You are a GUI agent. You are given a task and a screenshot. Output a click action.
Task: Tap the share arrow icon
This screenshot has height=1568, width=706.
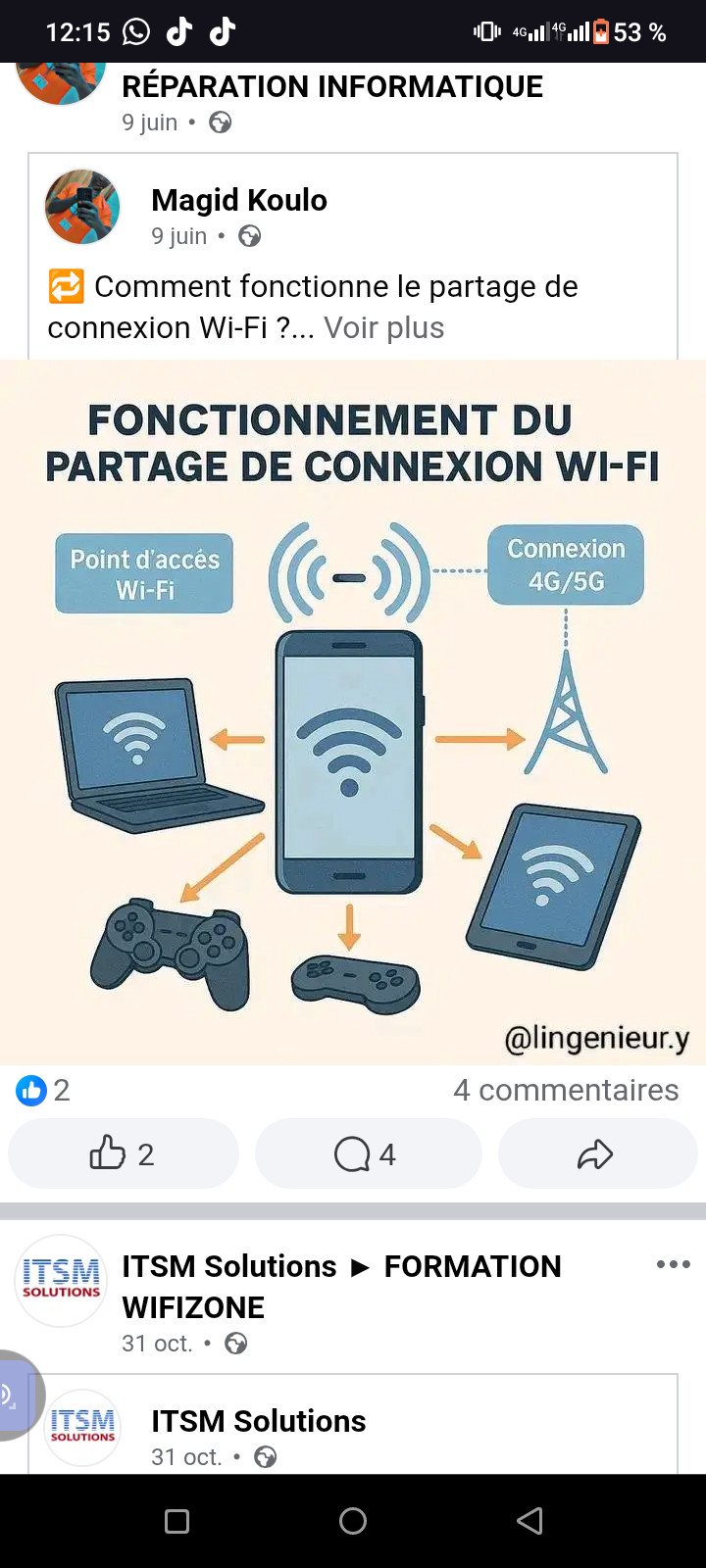tap(597, 1153)
